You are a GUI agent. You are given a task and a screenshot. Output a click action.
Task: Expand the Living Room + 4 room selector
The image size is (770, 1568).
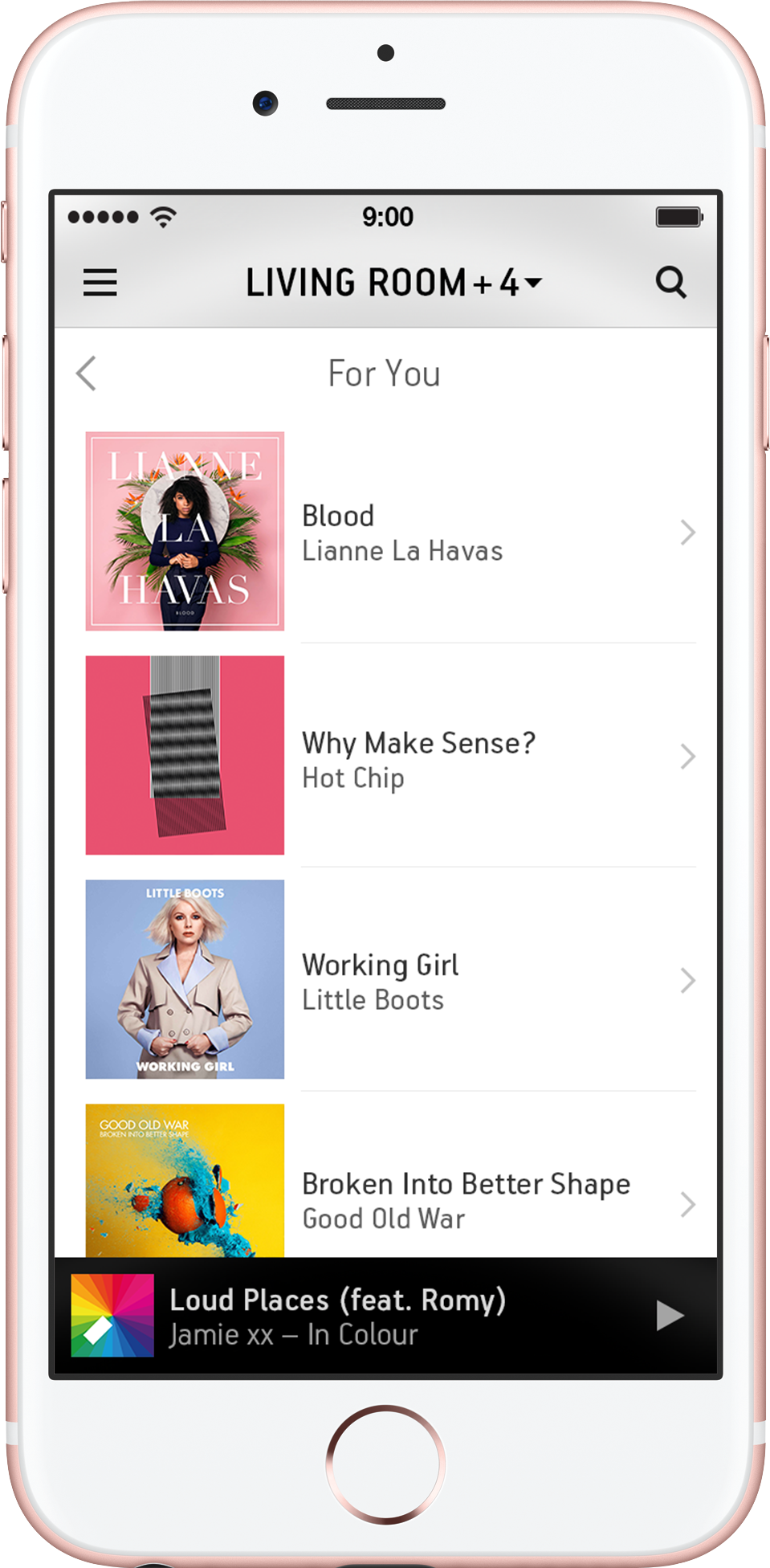pos(393,283)
